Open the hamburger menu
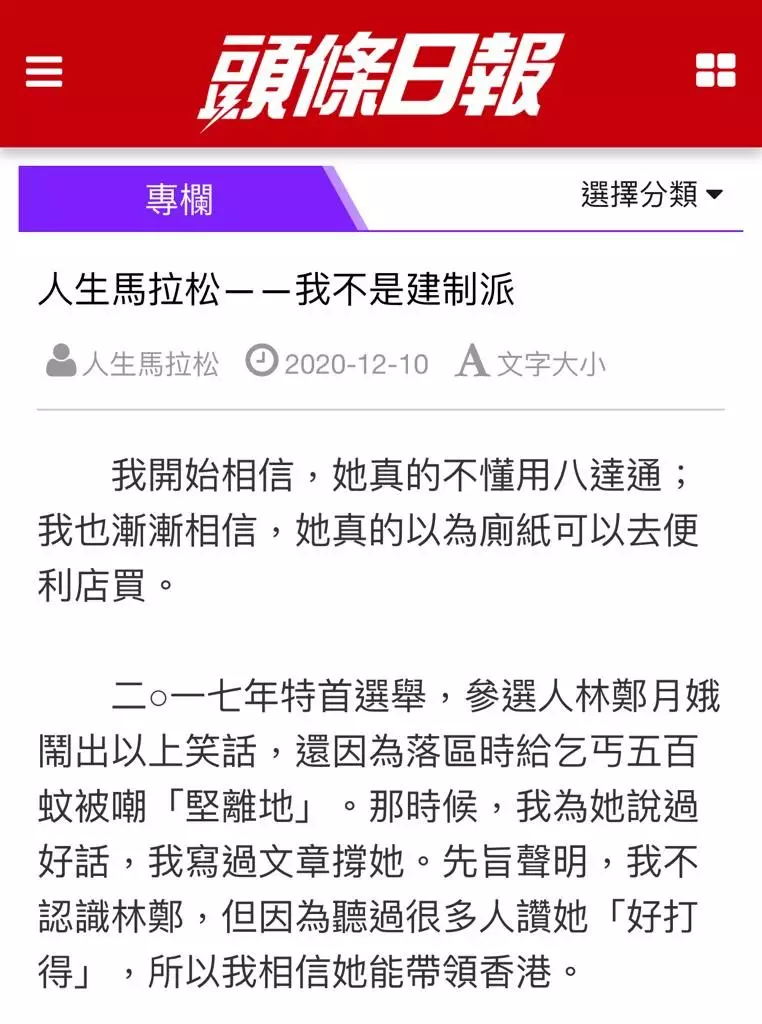This screenshot has width=762, height=1024. (44, 71)
